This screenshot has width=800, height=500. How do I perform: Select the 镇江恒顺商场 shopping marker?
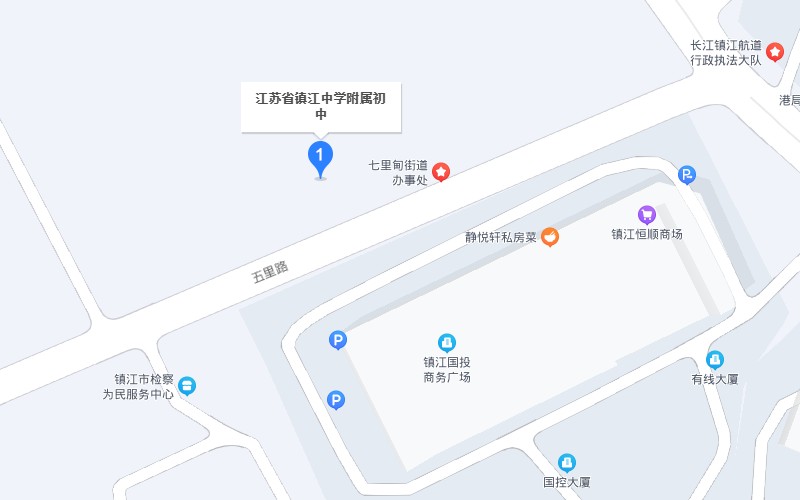(x=647, y=214)
